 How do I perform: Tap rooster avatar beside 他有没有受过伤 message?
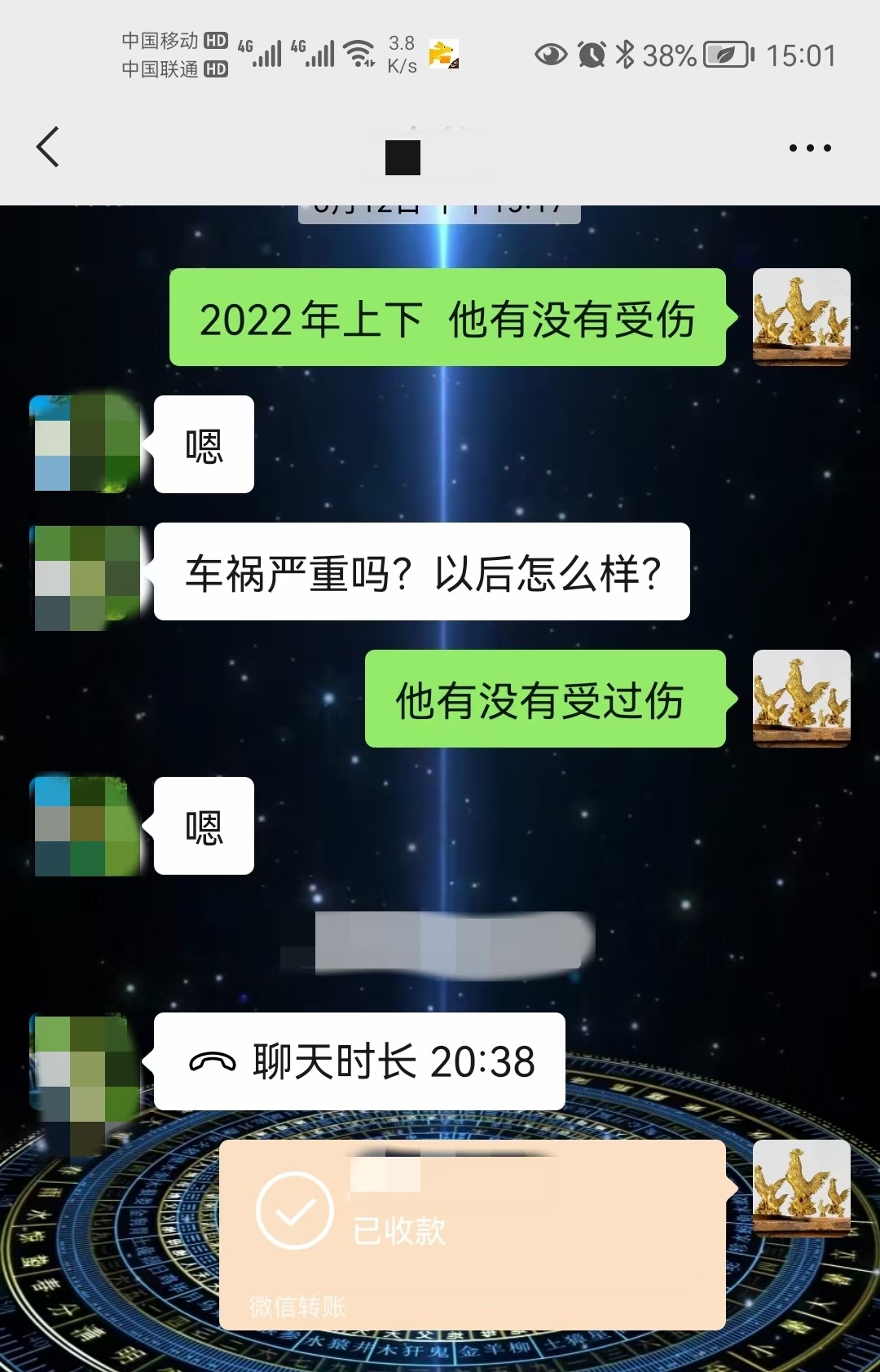click(801, 698)
